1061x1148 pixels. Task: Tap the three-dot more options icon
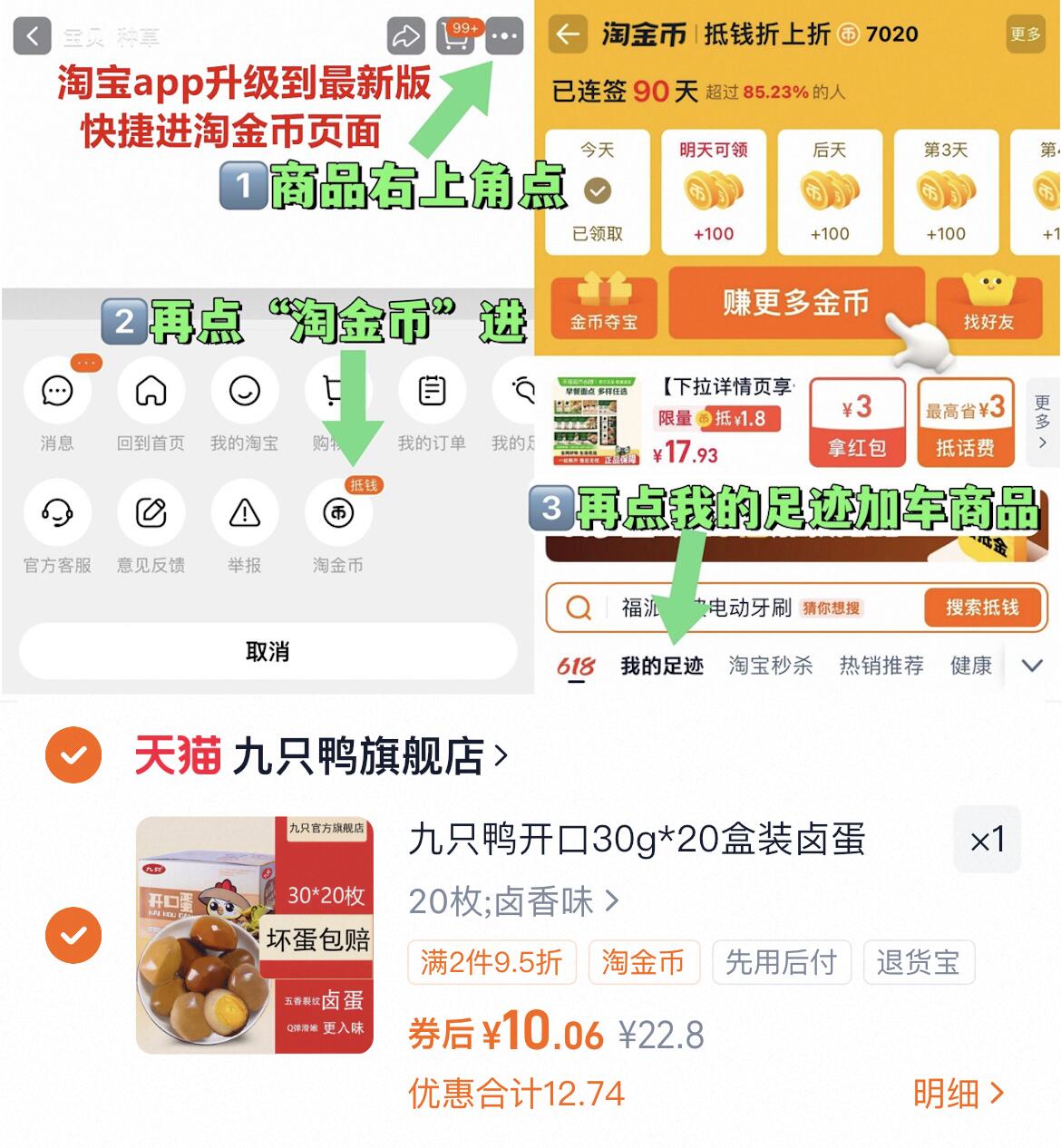(504, 36)
